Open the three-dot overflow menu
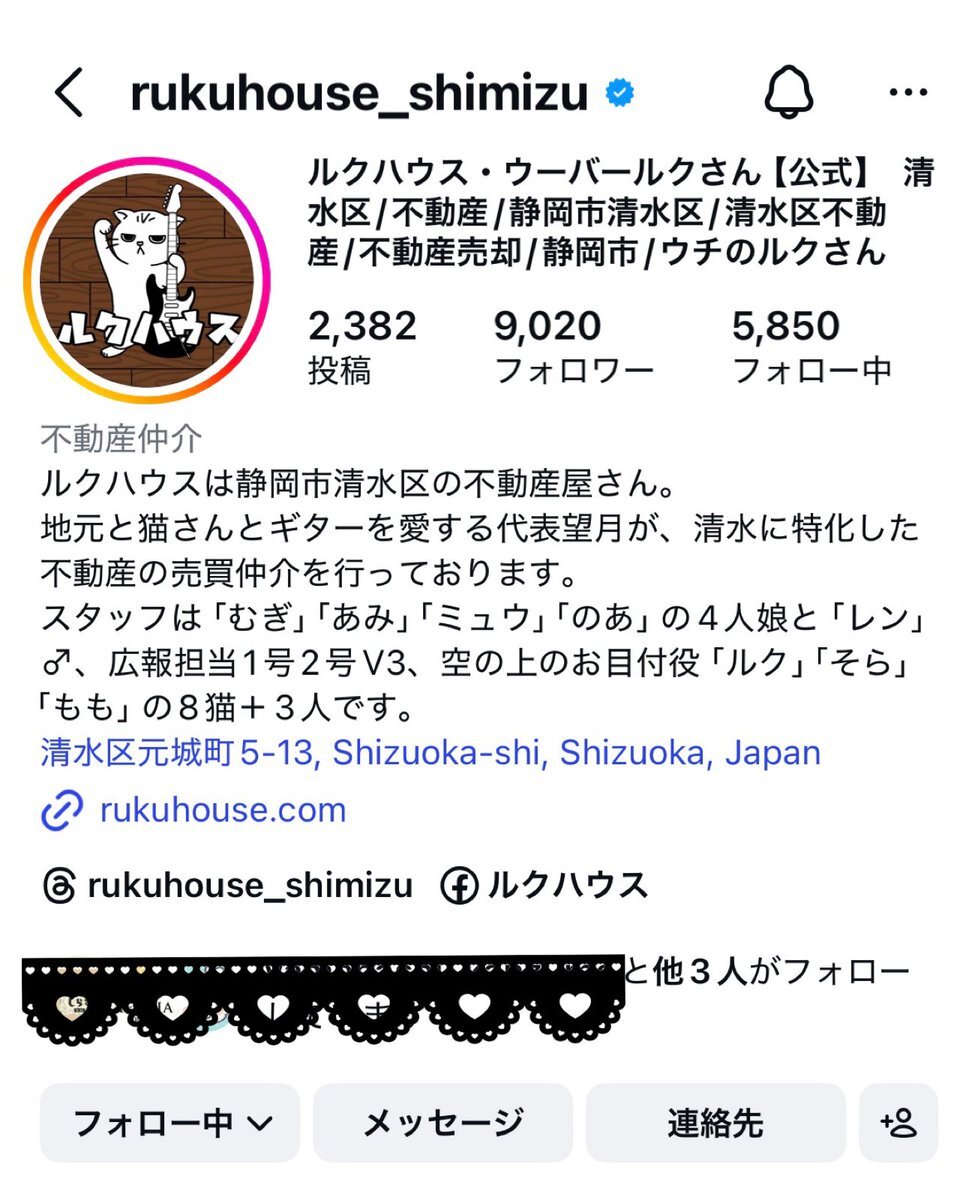960x1200 pixels. pos(908,93)
